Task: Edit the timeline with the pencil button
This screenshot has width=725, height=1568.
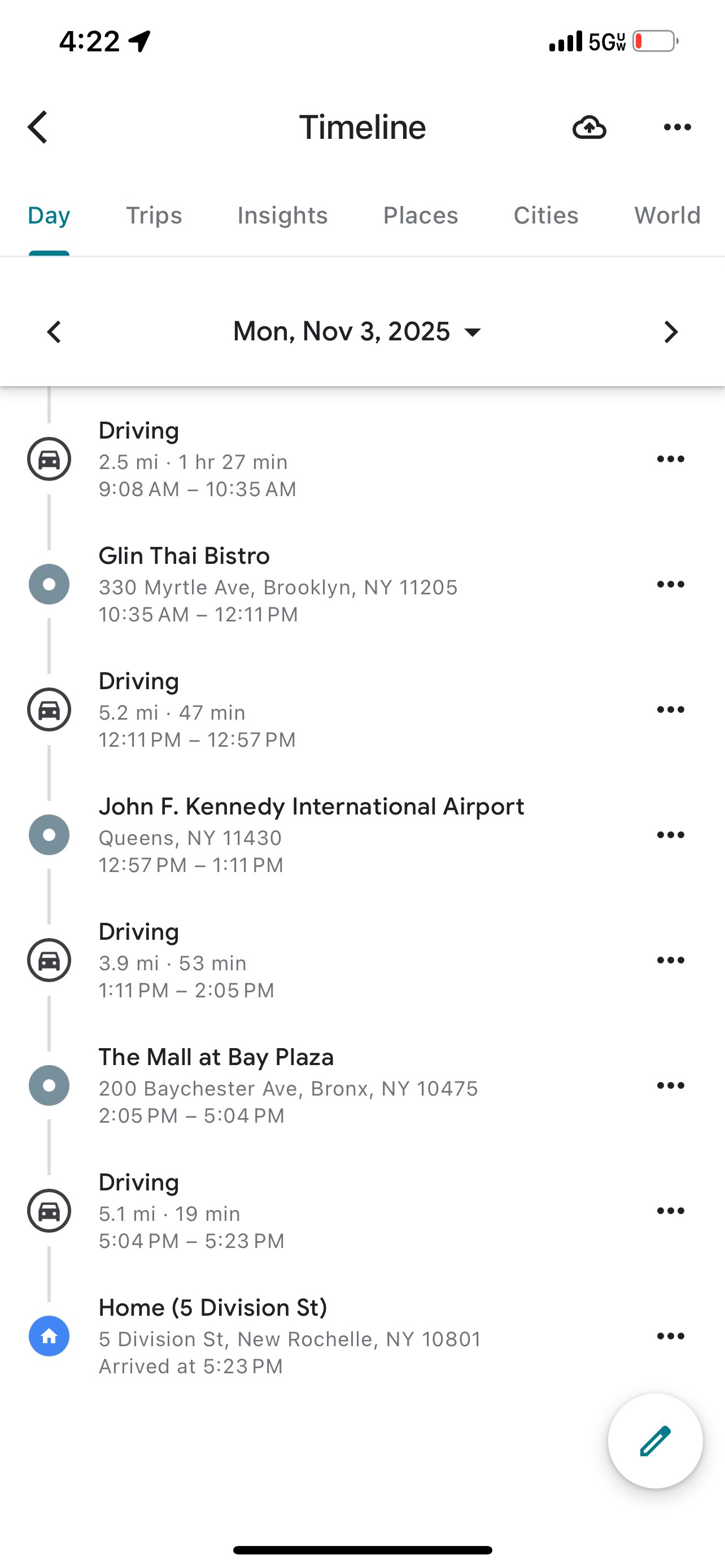Action: point(655,1441)
